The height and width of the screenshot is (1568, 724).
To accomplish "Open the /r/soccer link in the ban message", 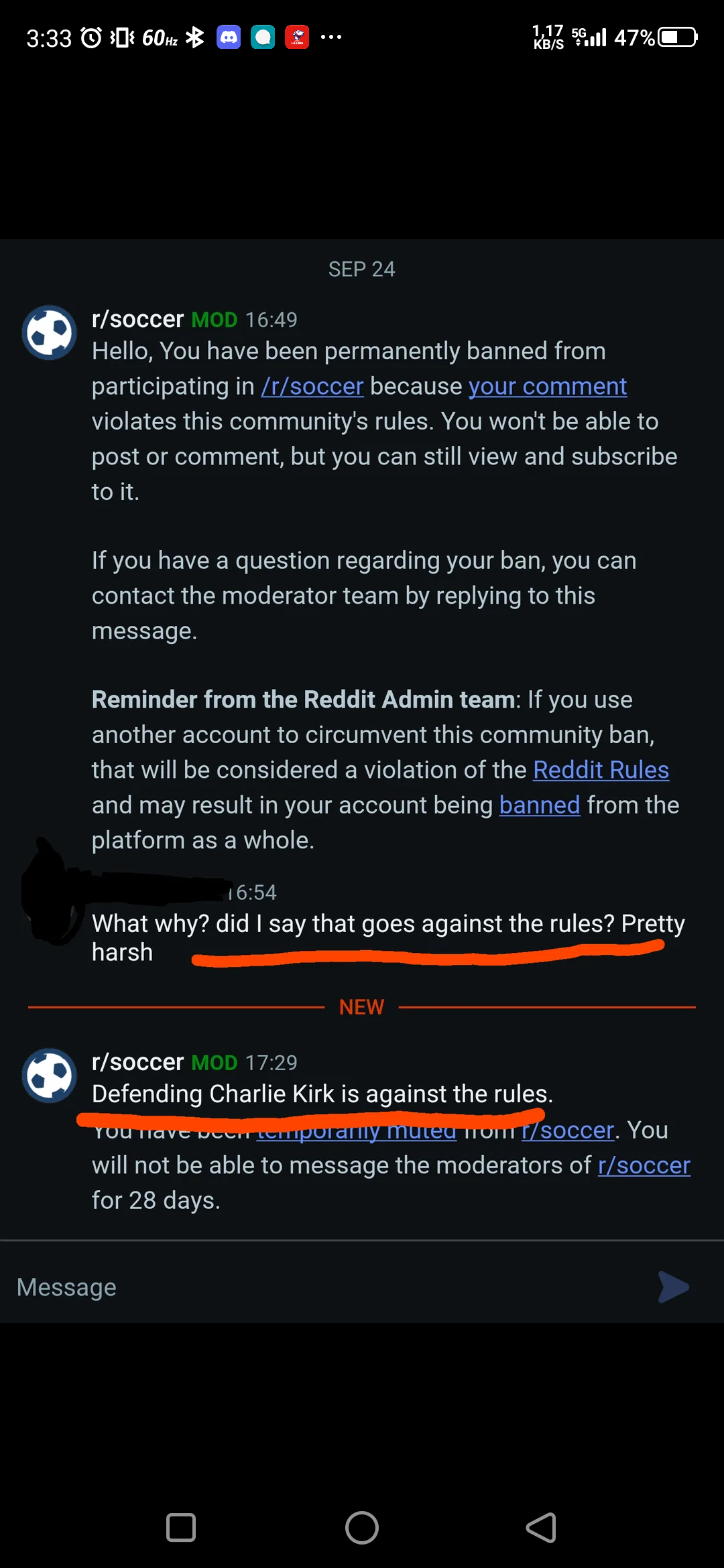I will coord(312,387).
